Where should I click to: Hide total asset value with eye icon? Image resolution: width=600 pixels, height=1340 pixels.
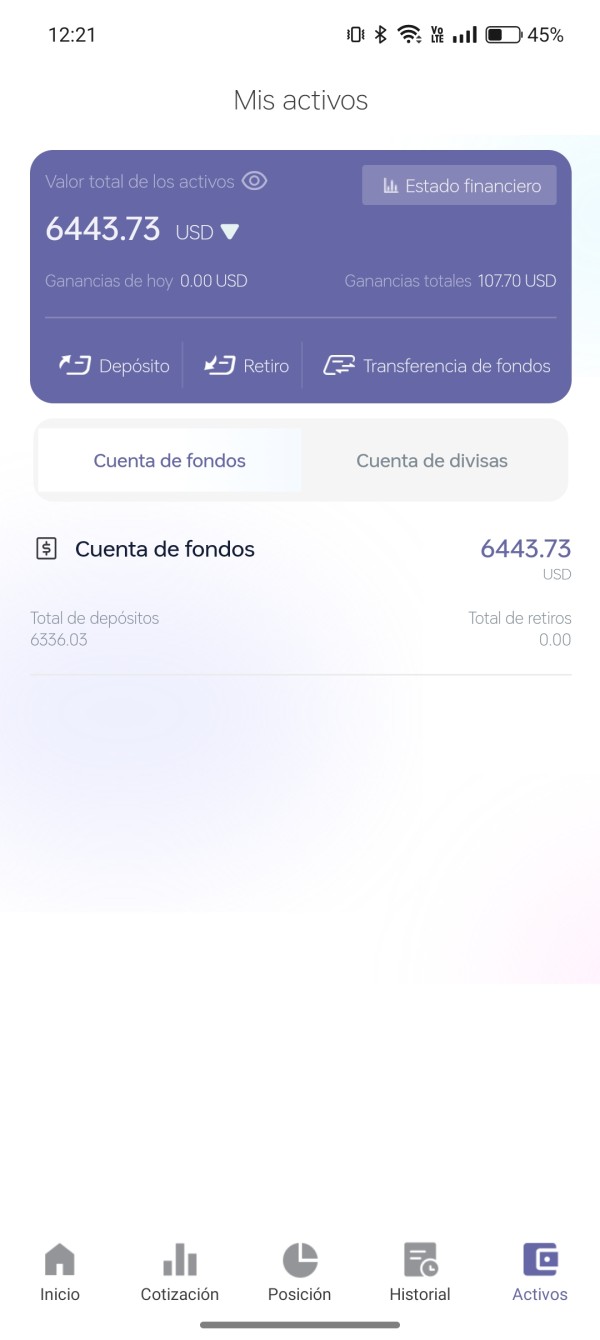tap(255, 182)
